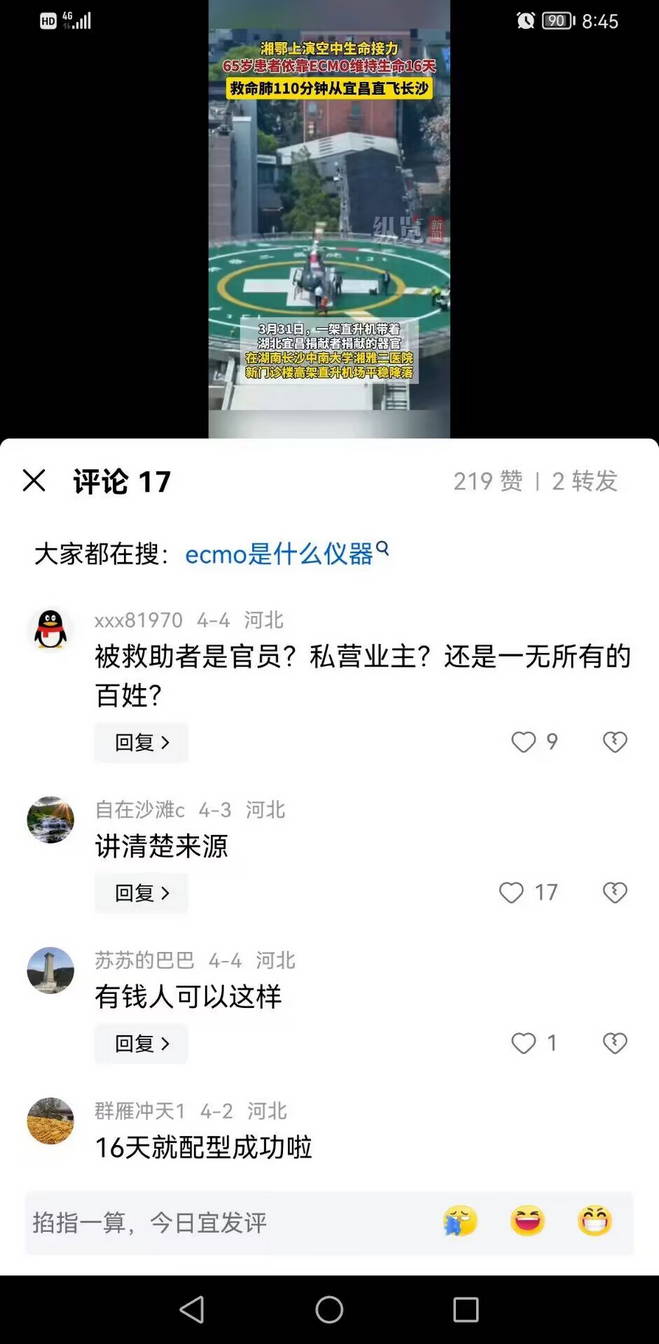View 自在沙滩c's profile avatar

coord(50,819)
